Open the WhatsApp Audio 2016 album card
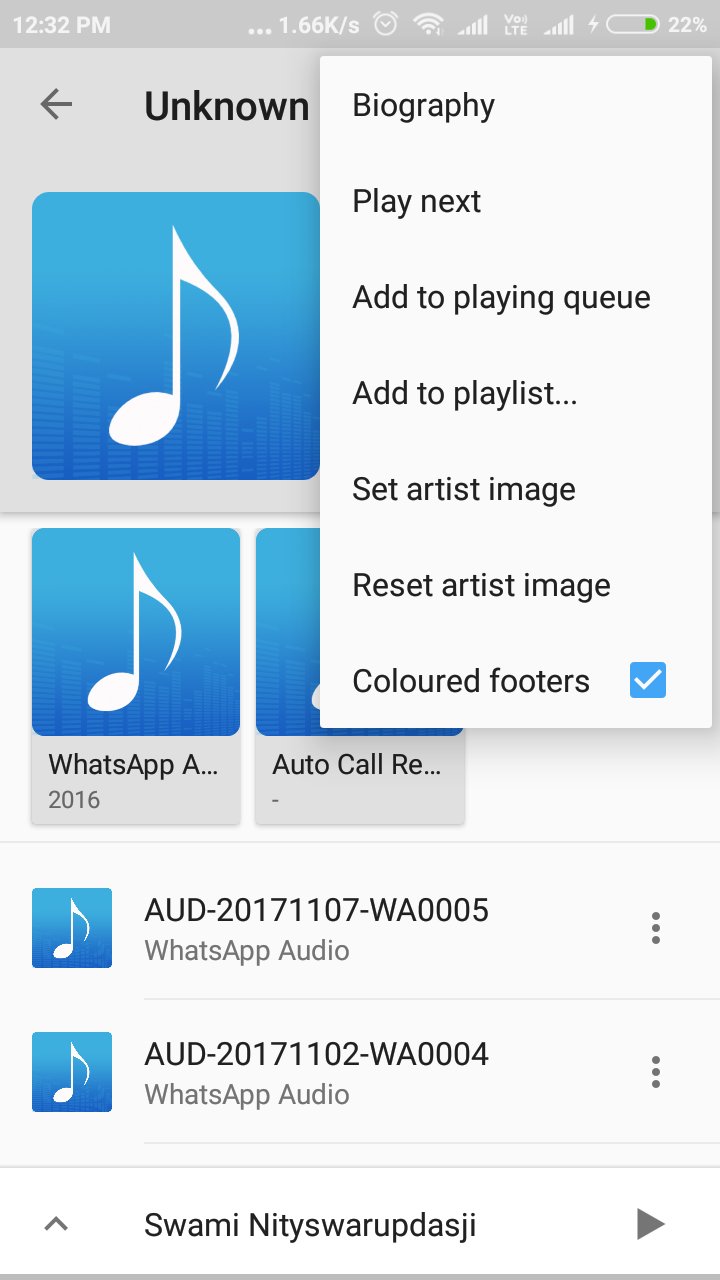Viewport: 720px width, 1280px height. (136, 675)
